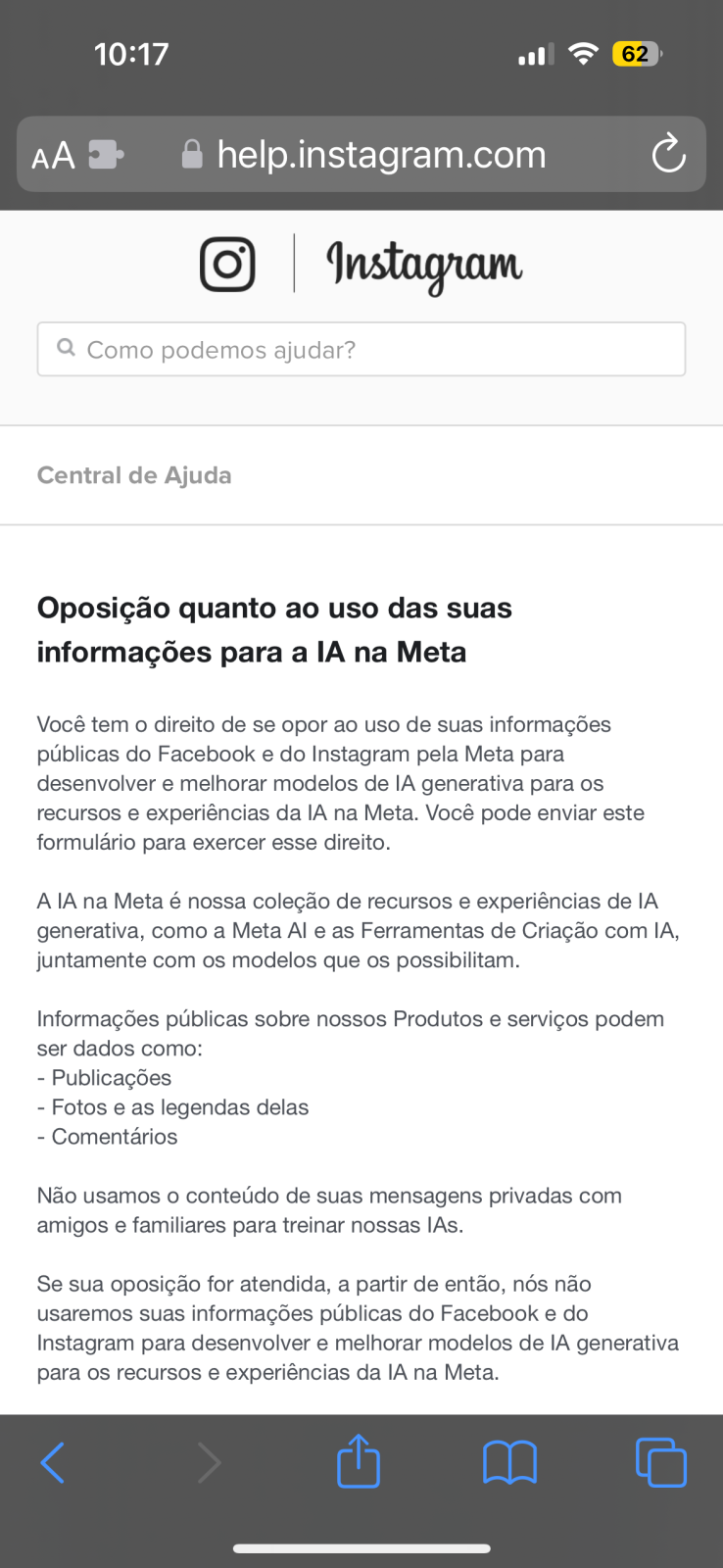Reload the page with the refresh icon
This screenshot has height=1568, width=723.
click(x=668, y=154)
